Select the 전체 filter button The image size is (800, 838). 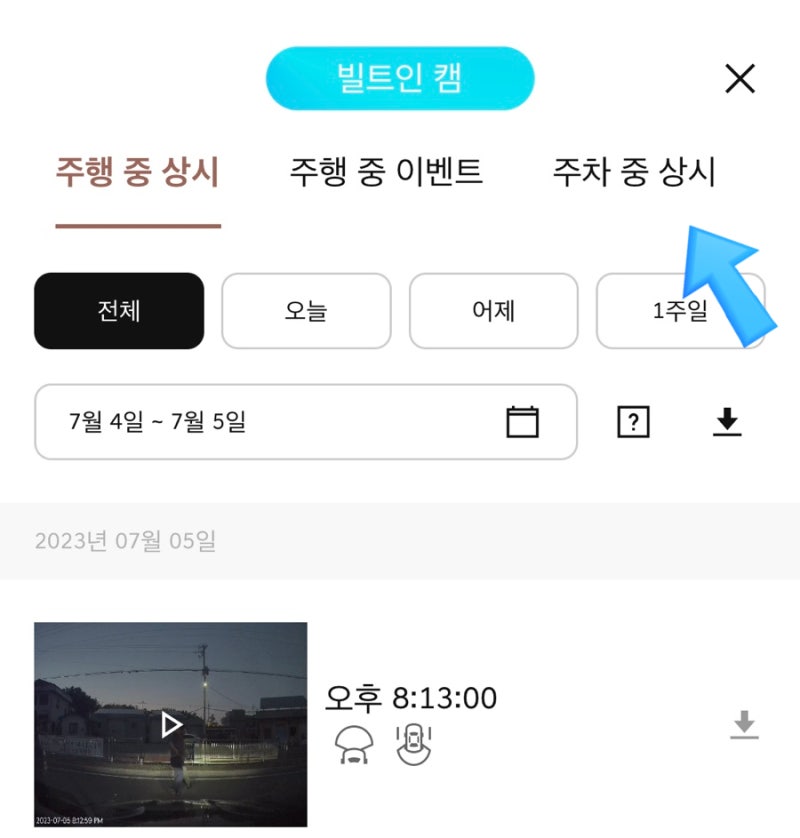(118, 311)
